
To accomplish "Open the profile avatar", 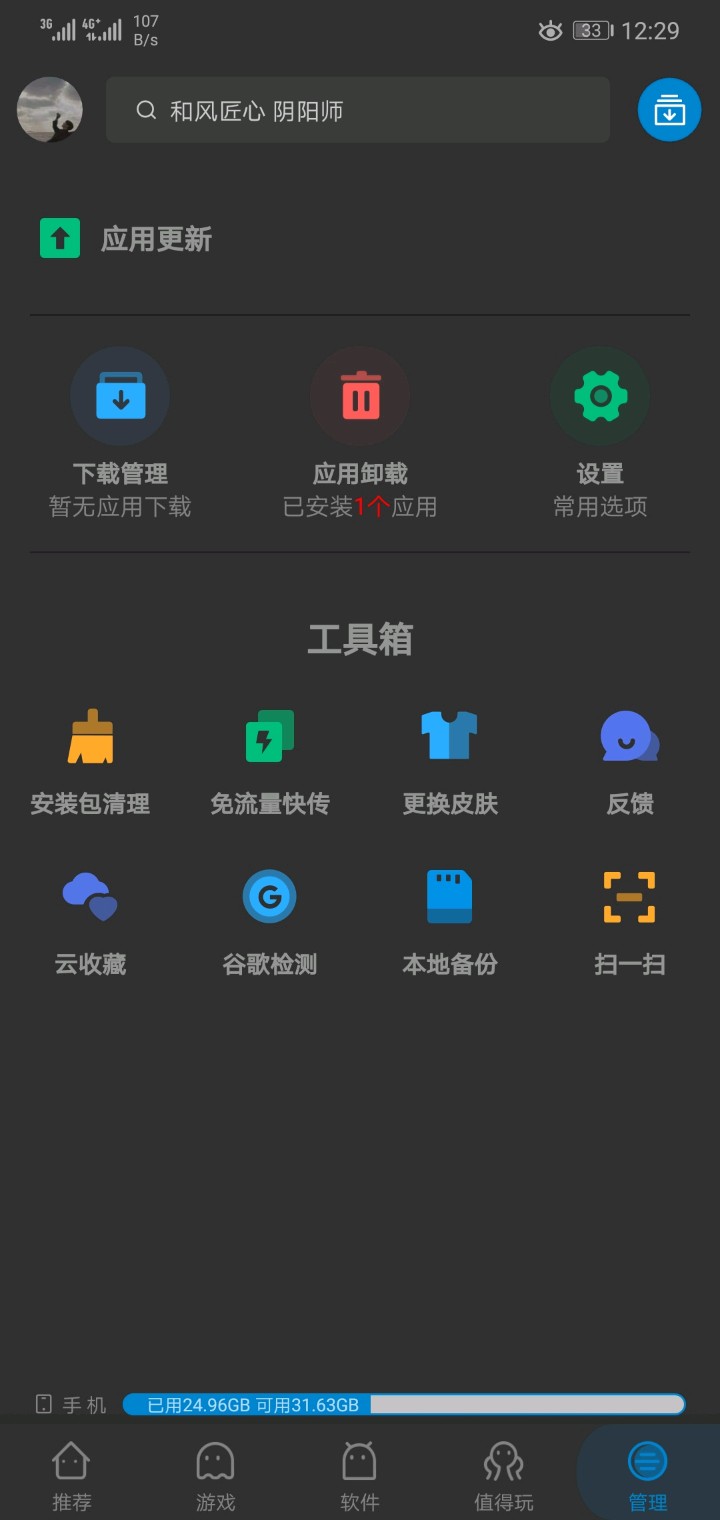I will pos(50,110).
